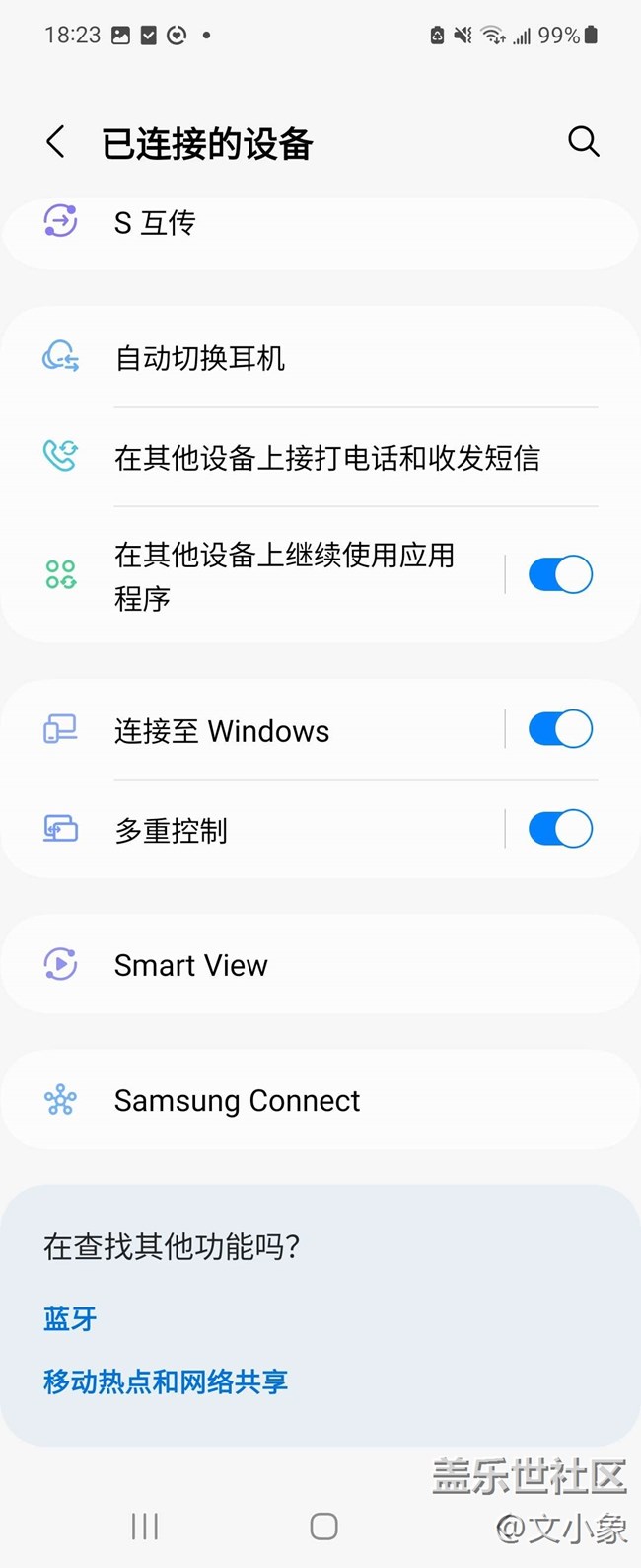The height and width of the screenshot is (1568, 641).
Task: Tap the system home button
Action: pyautogui.click(x=323, y=1527)
